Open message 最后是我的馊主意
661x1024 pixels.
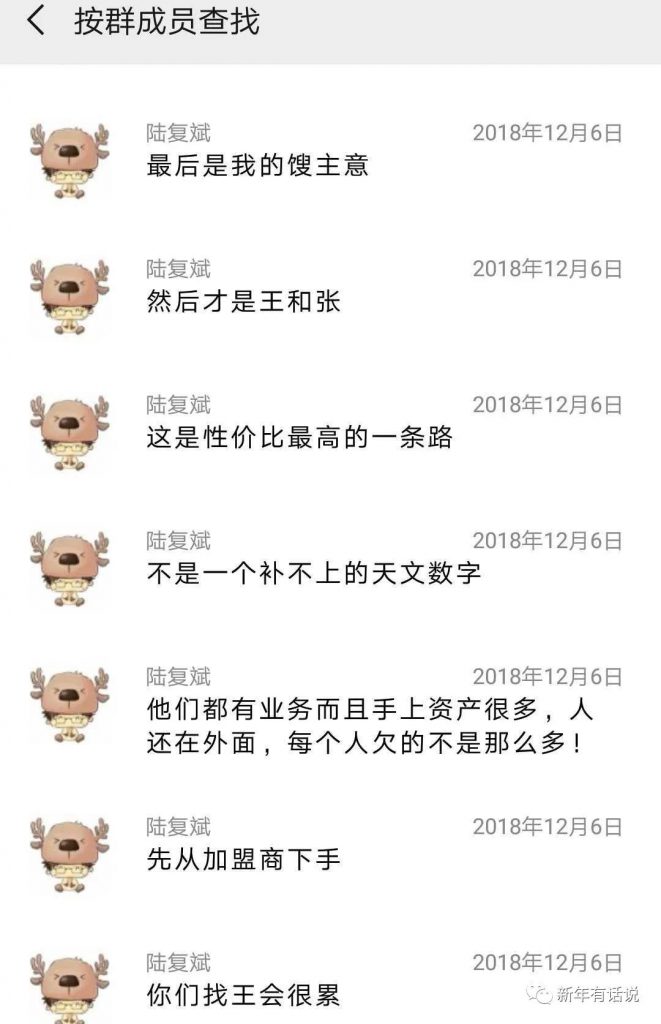pos(258,165)
